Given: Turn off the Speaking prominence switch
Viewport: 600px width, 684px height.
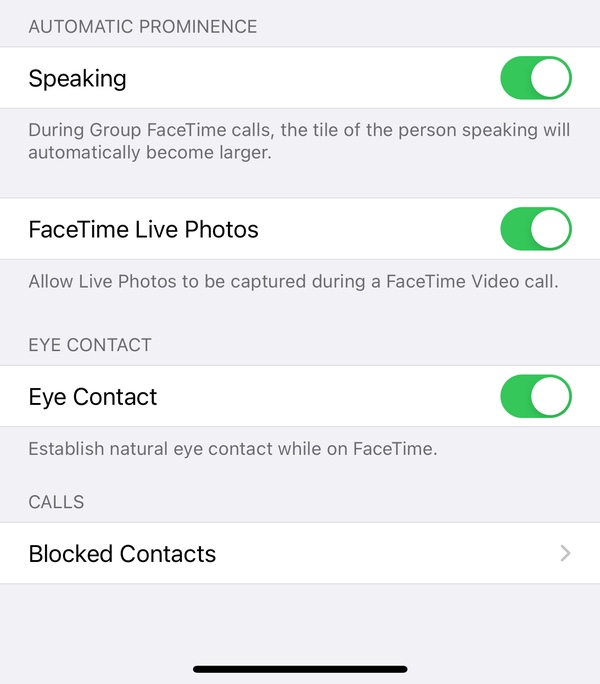Looking at the screenshot, I should tap(535, 78).
